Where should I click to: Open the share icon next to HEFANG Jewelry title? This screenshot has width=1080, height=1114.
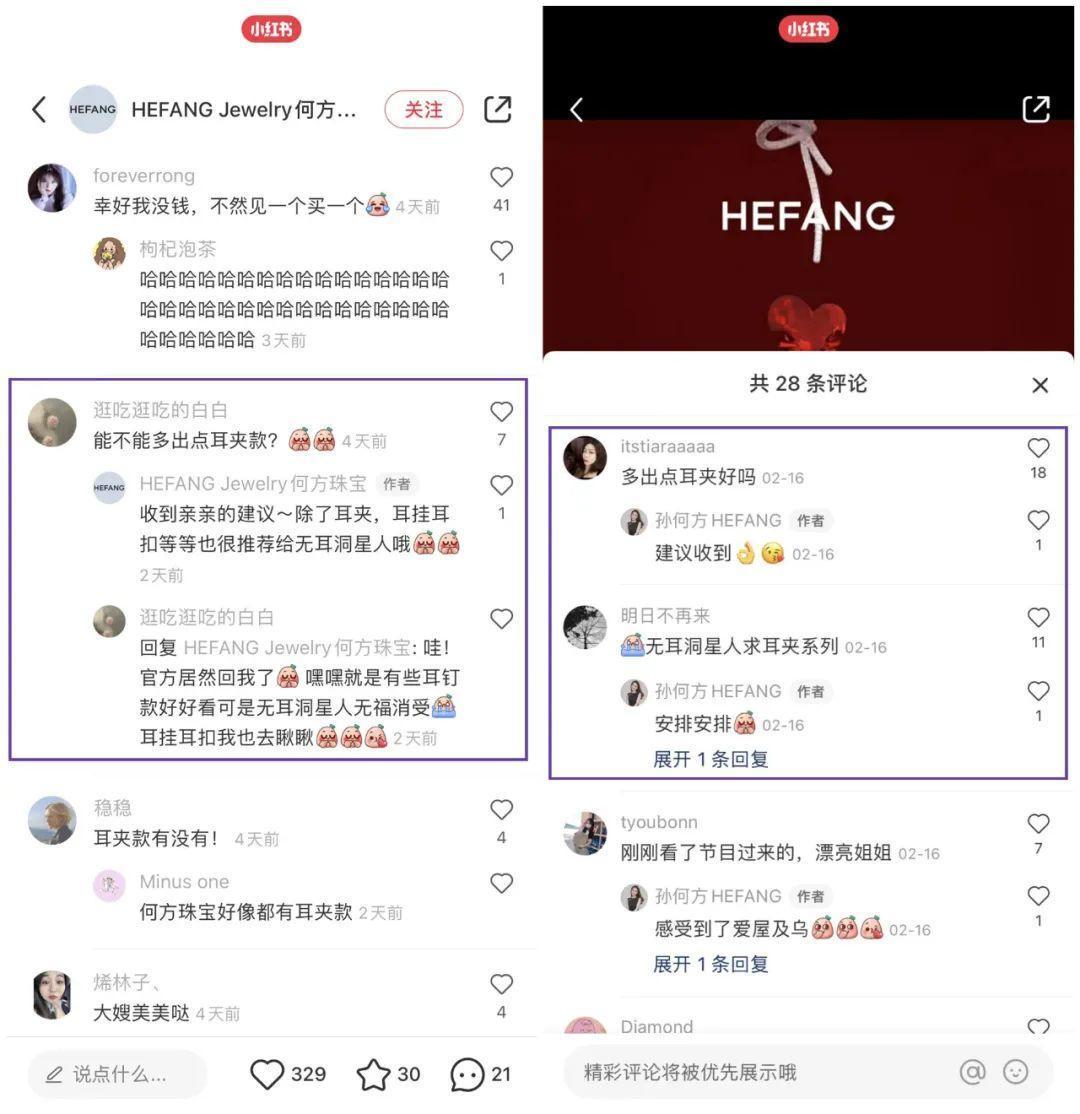pos(497,109)
